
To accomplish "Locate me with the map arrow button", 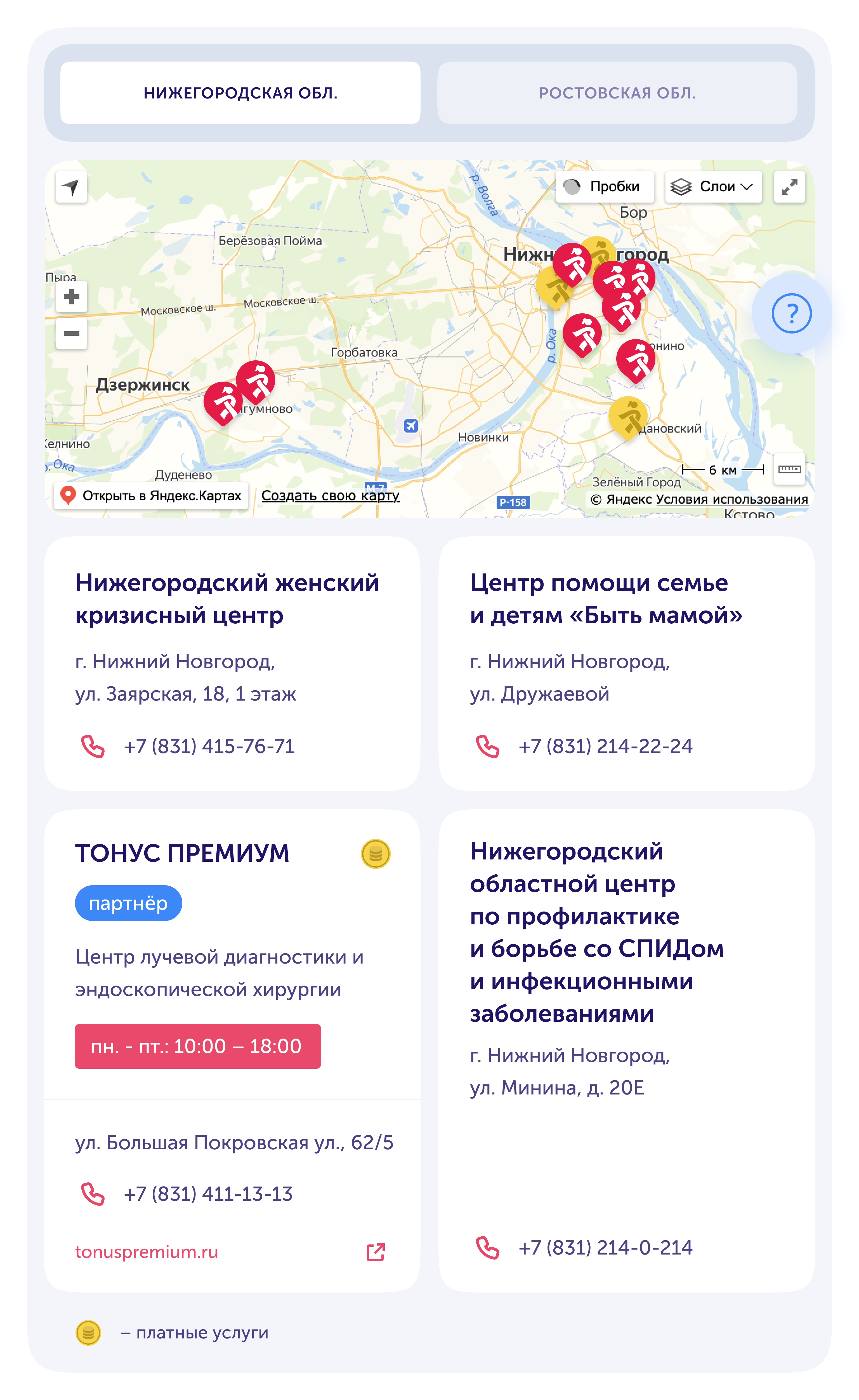I will tap(71, 187).
